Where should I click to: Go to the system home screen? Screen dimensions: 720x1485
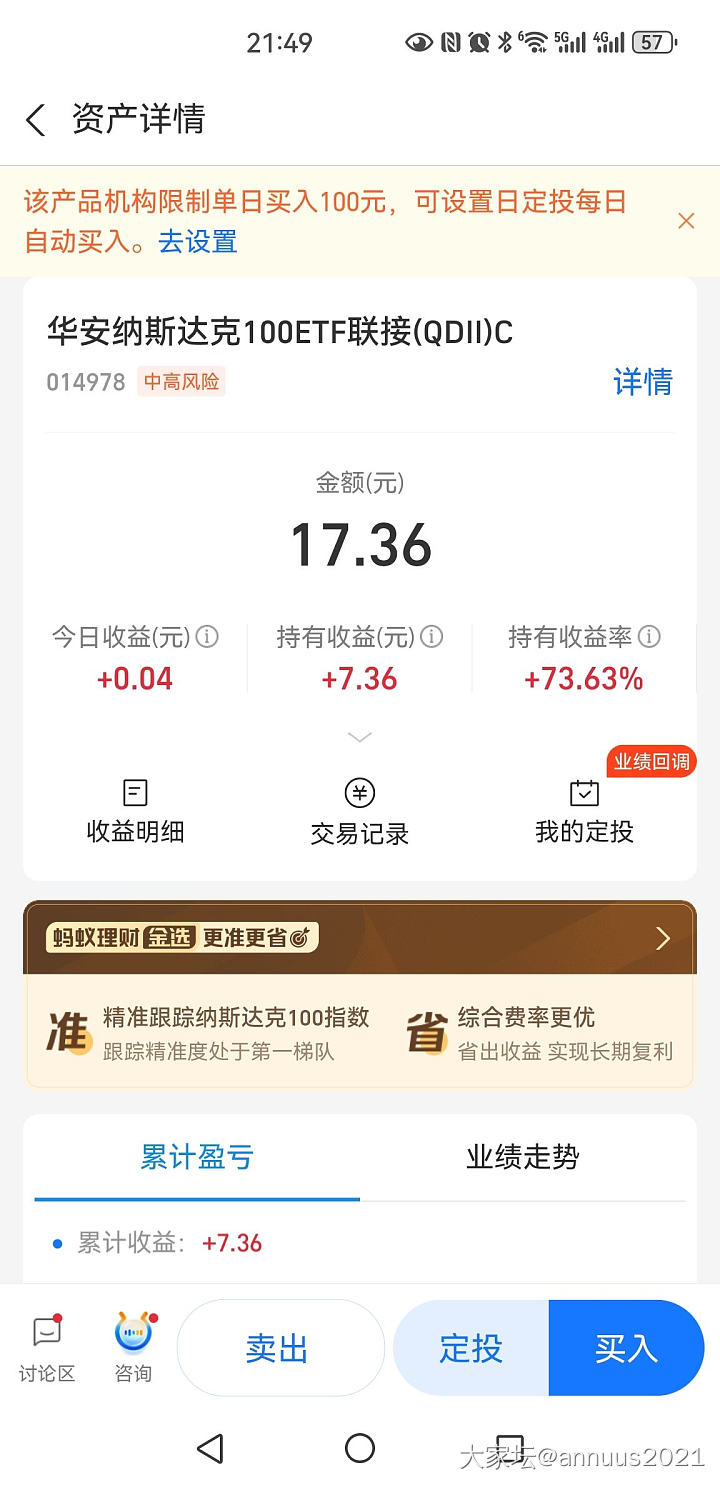coord(360,1448)
